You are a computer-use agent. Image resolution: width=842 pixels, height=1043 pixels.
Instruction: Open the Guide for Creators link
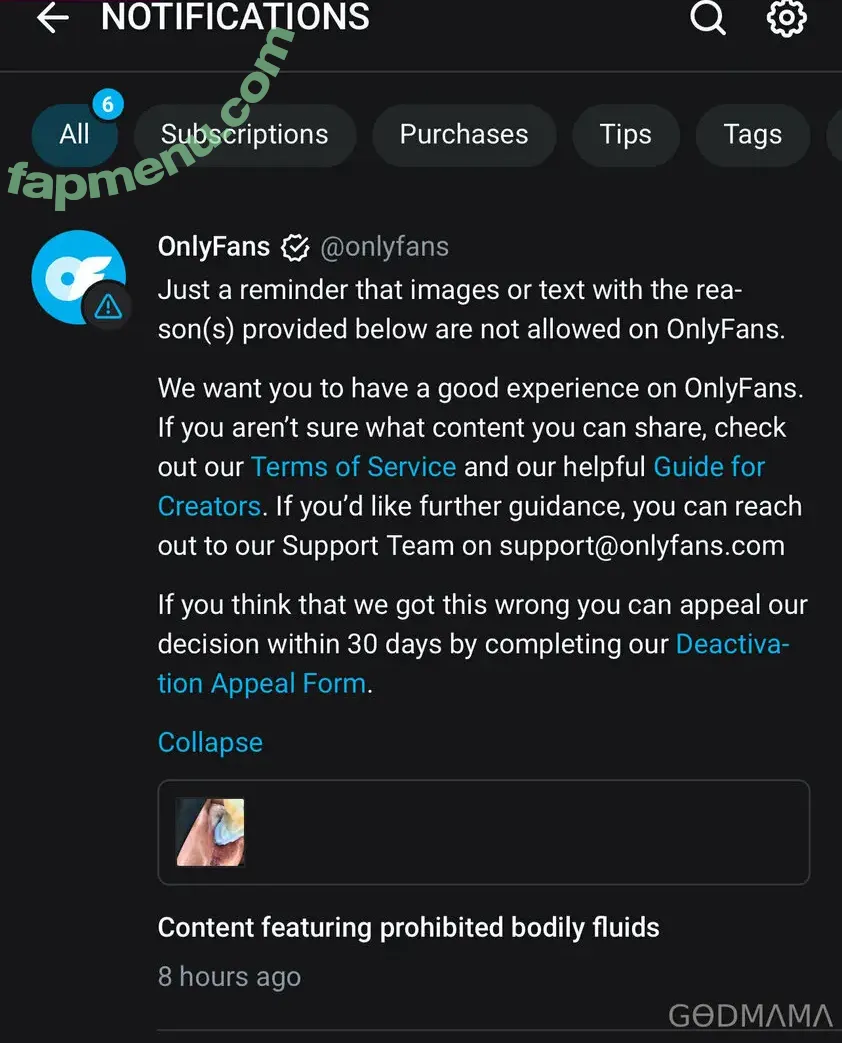[708, 467]
